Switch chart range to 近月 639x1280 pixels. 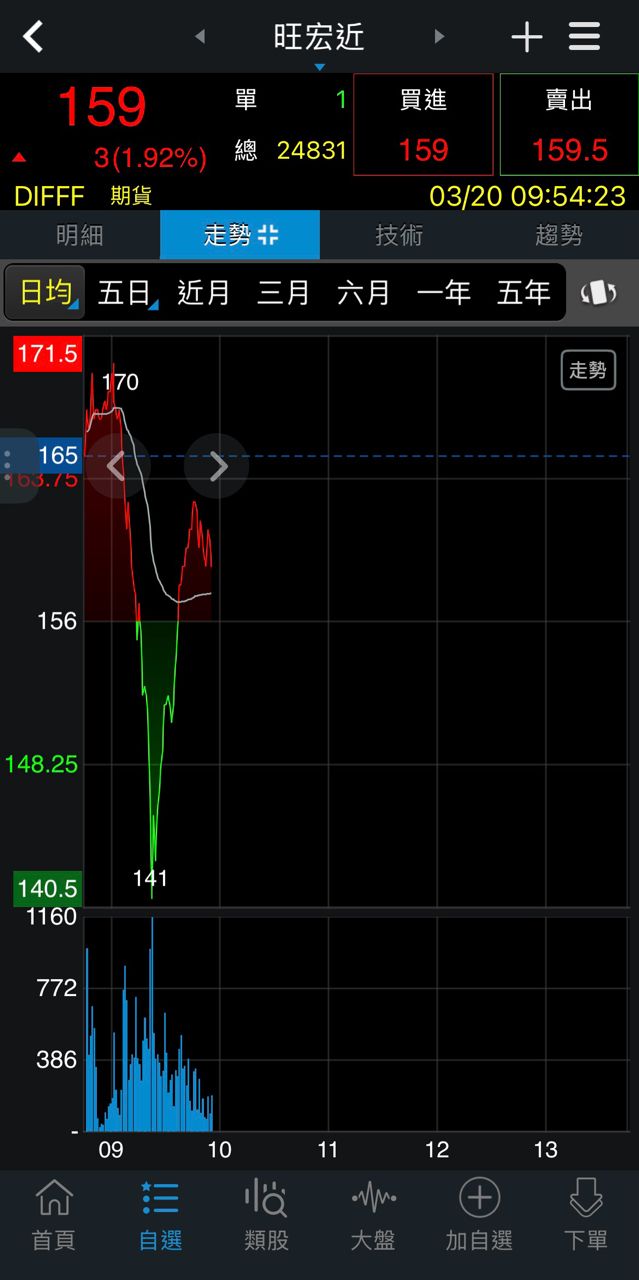[x=204, y=292]
